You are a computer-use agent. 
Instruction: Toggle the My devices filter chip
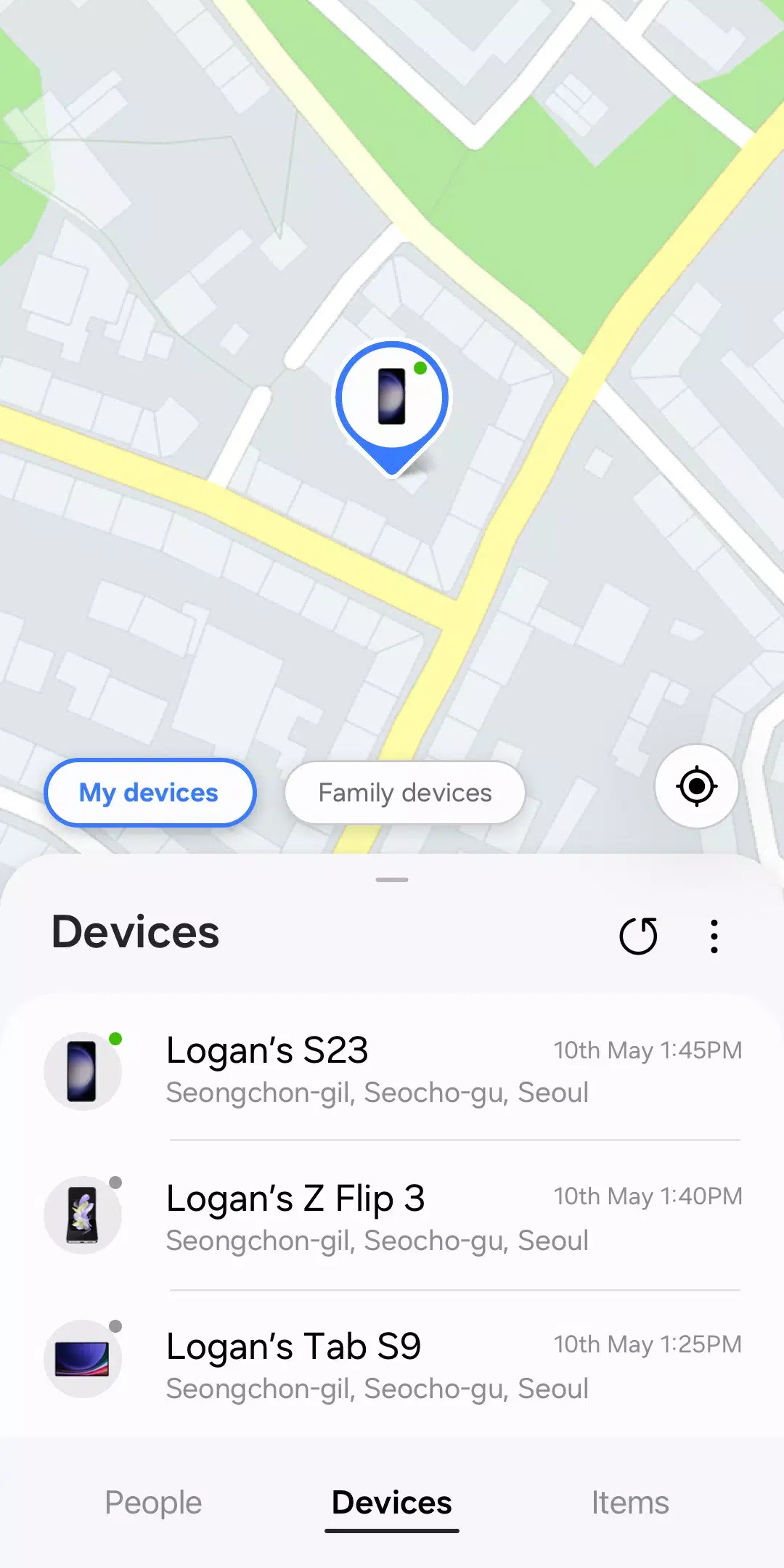(150, 793)
